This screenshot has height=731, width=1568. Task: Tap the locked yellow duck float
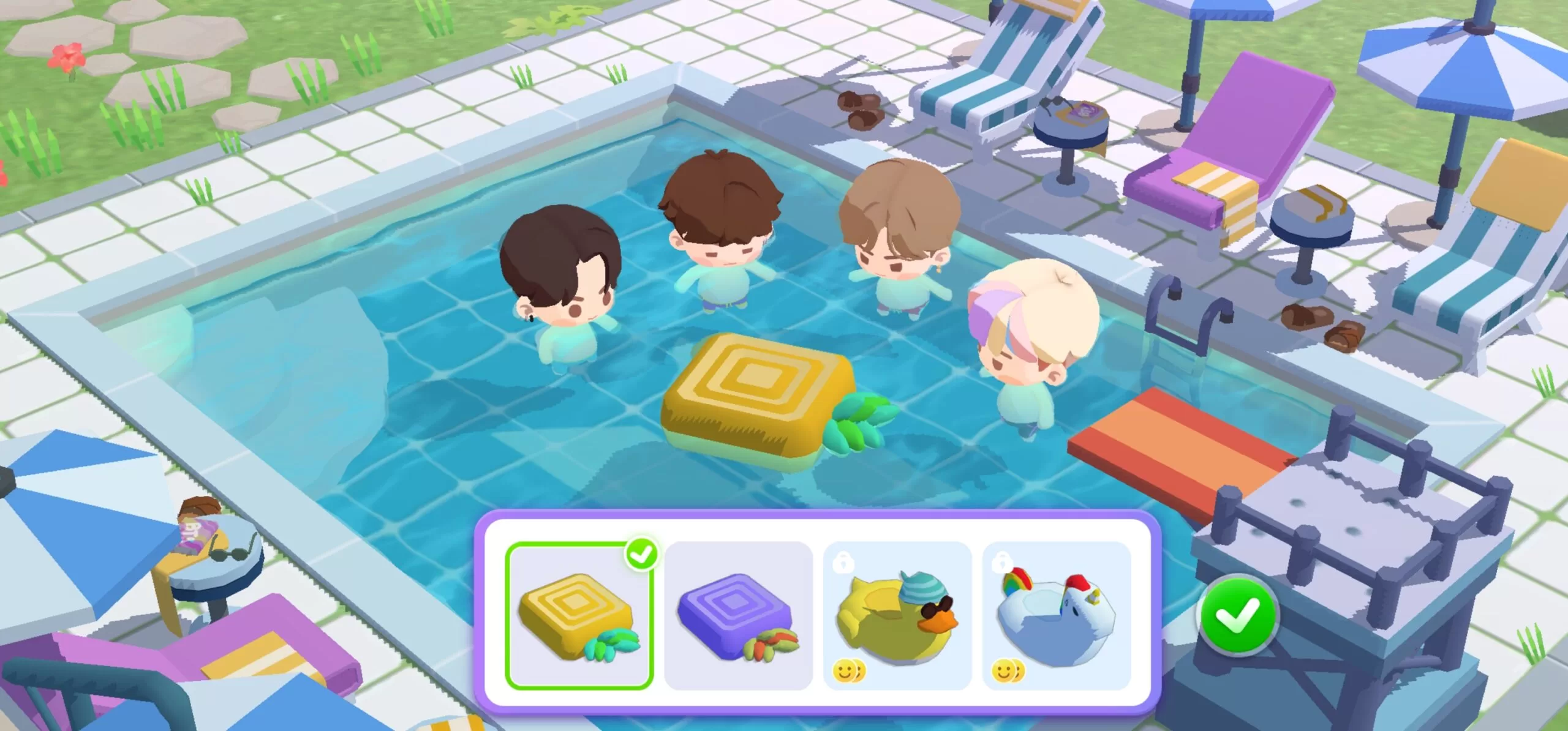point(897,616)
